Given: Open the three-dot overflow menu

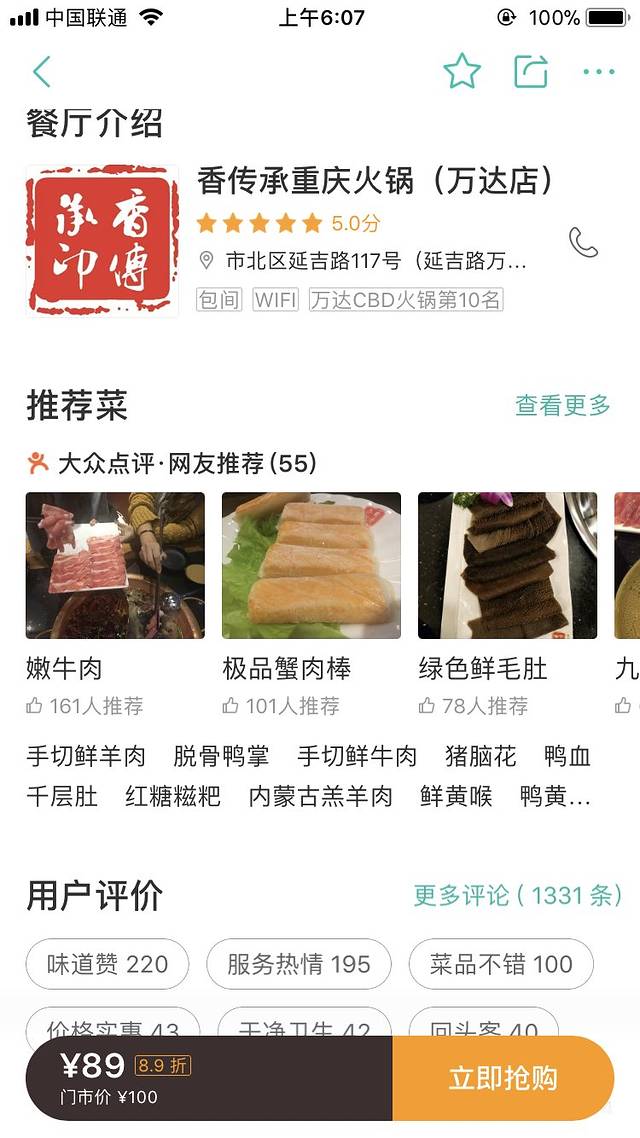Looking at the screenshot, I should tap(599, 72).
